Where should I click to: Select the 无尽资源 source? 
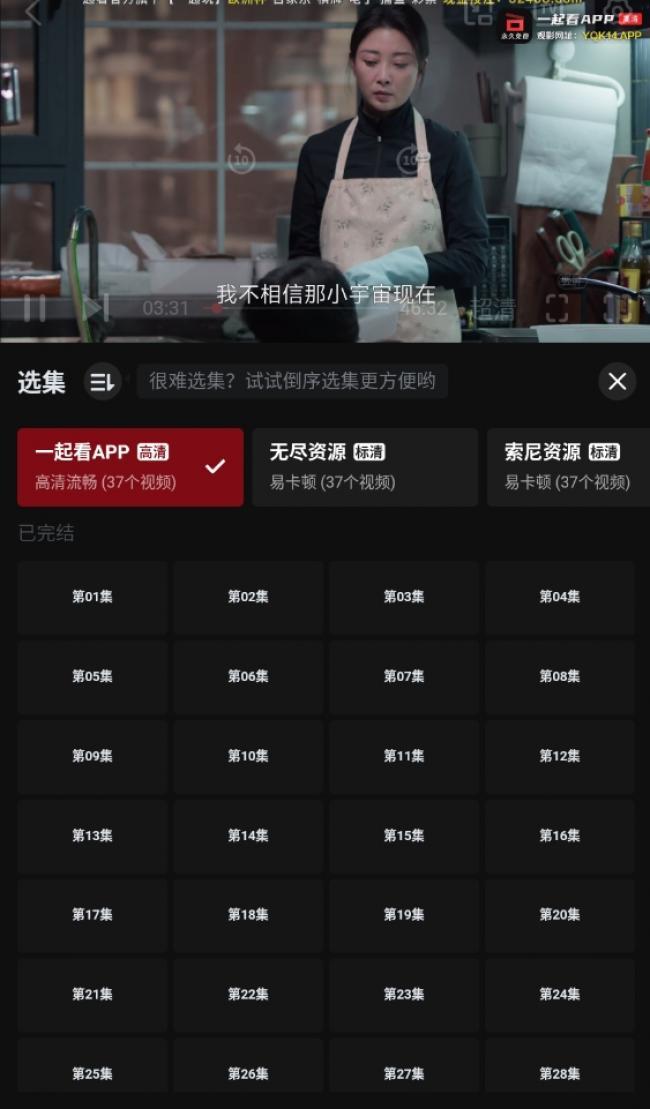365,467
